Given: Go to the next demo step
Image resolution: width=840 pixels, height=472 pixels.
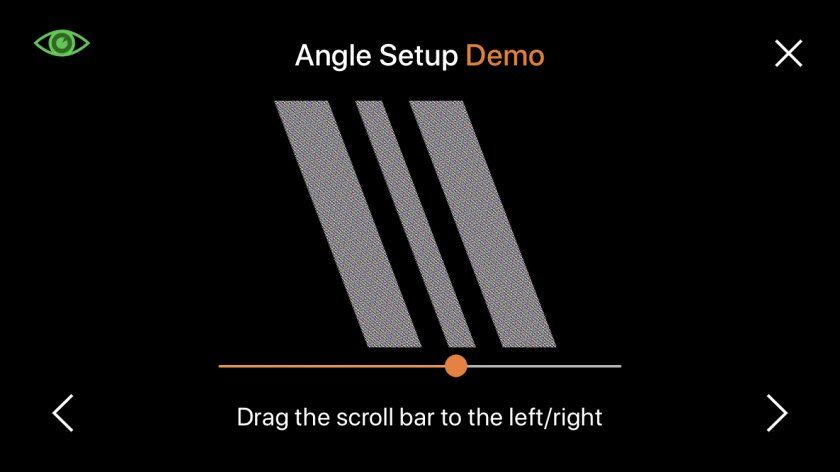Looking at the screenshot, I should point(776,413).
